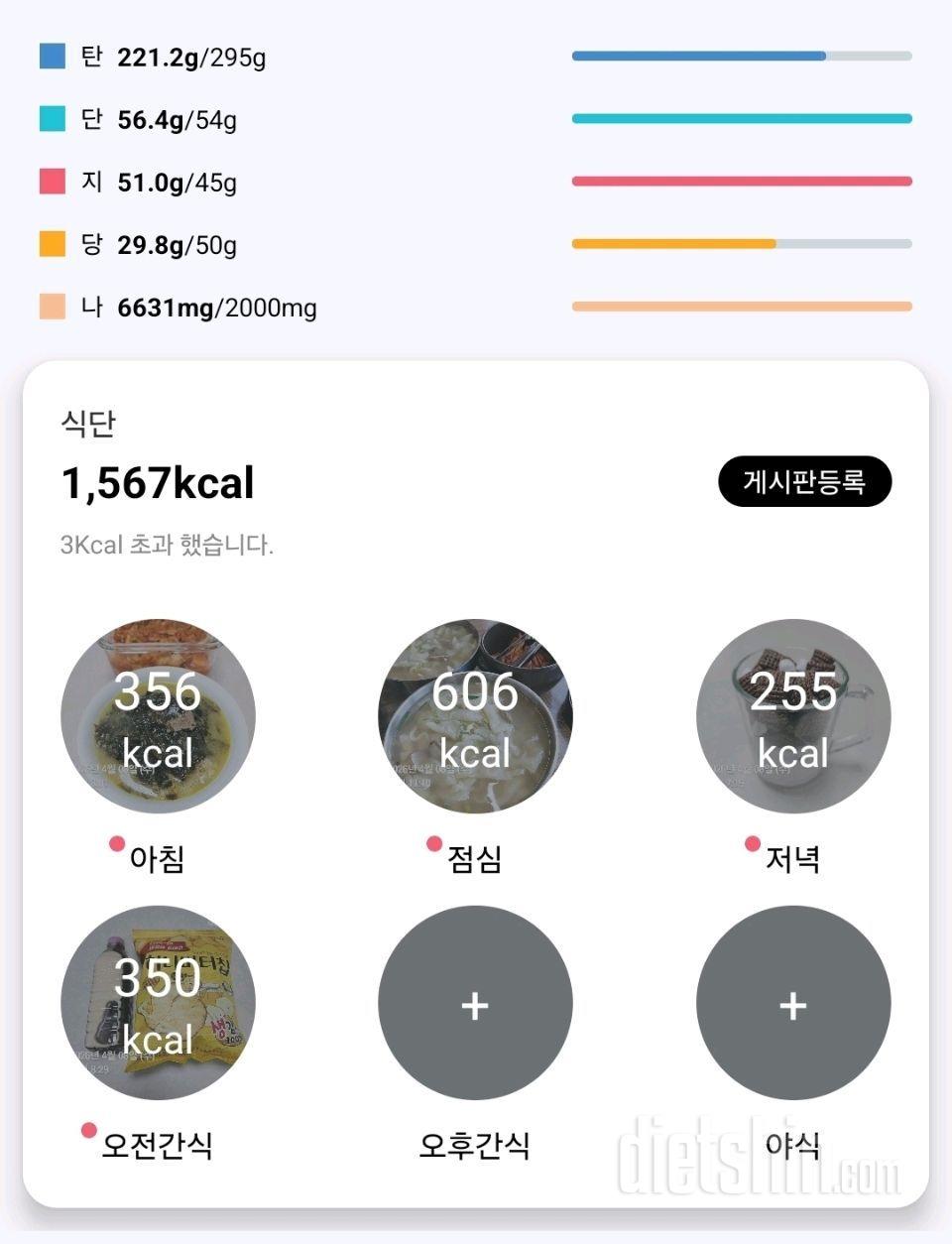Click the 3Kcal 초과 warning message
Image resolution: width=952 pixels, height=1244 pixels.
[166, 545]
